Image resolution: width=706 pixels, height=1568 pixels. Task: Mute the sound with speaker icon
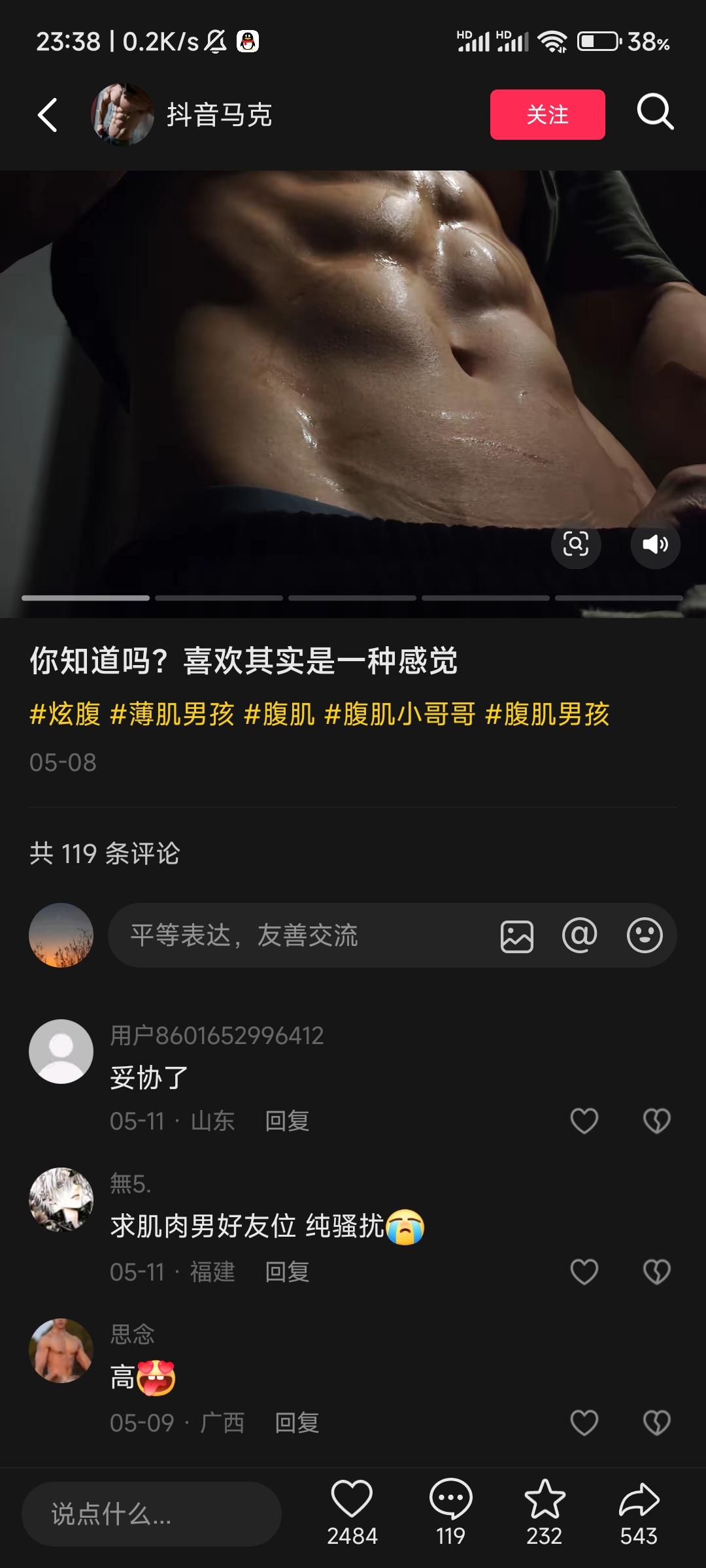[x=655, y=544]
